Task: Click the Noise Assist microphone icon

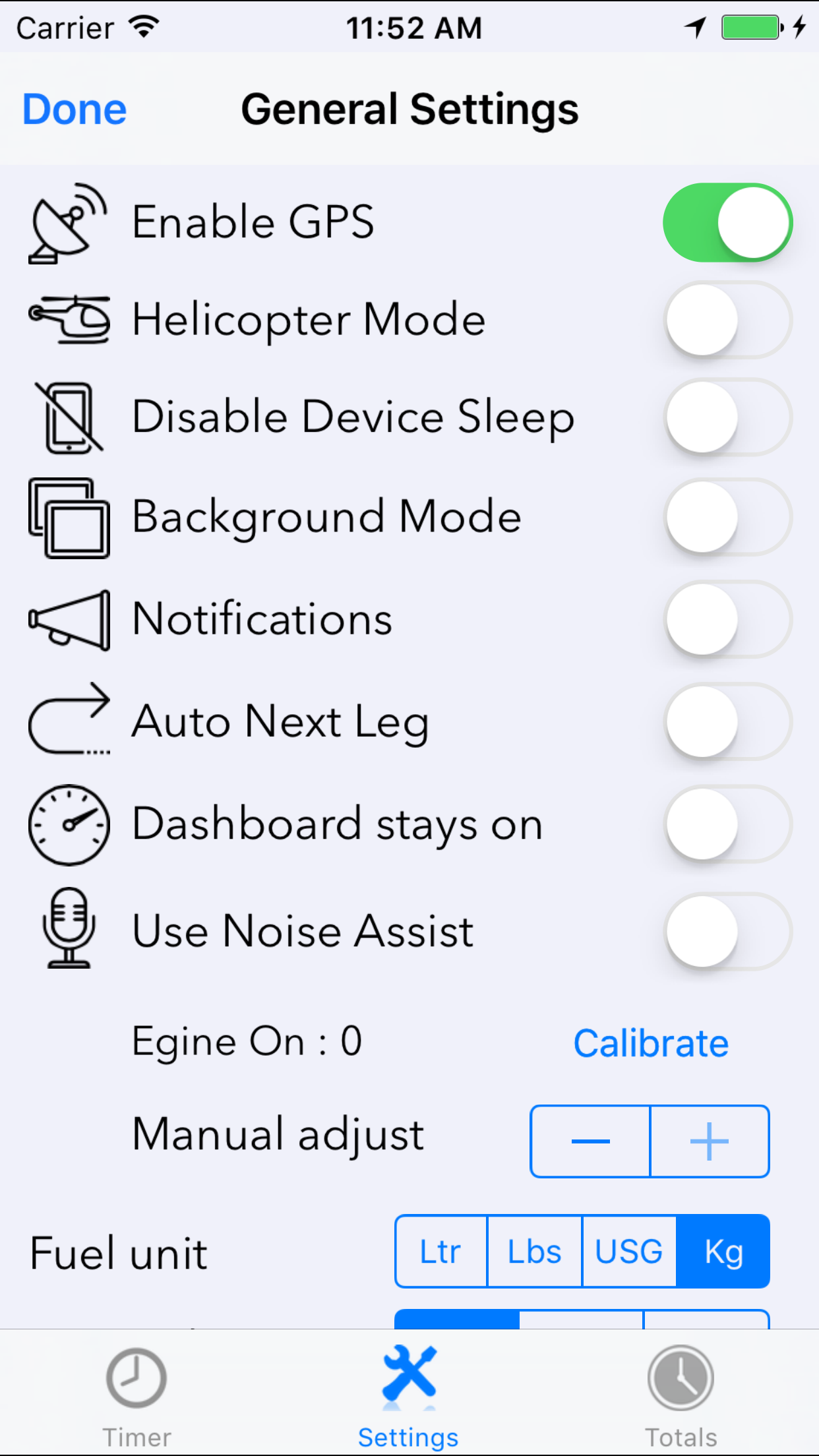Action: pos(69,930)
